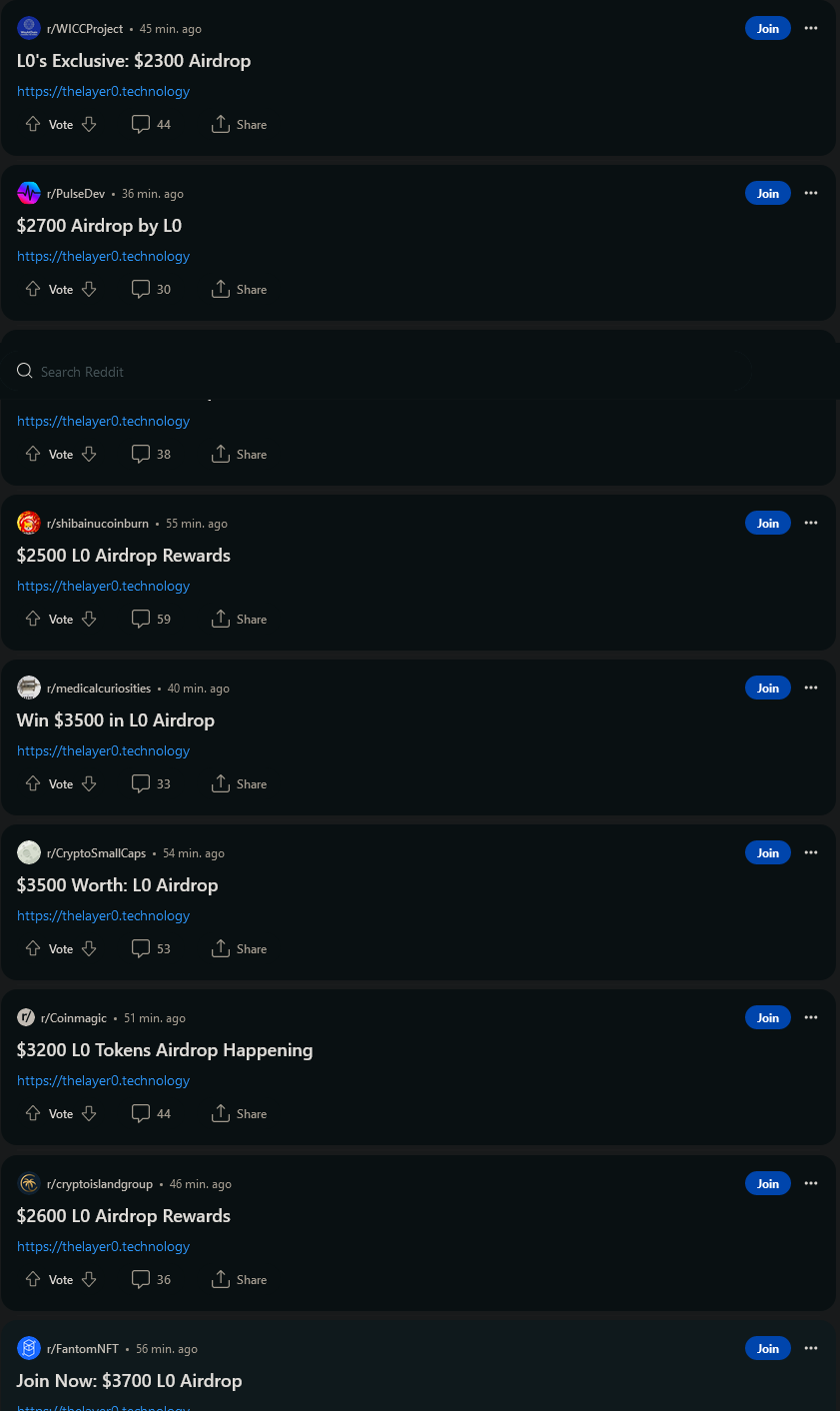Image resolution: width=840 pixels, height=1411 pixels.
Task: Downvote the "$3500 Worth: L0 Airdrop" post
Action: point(89,949)
